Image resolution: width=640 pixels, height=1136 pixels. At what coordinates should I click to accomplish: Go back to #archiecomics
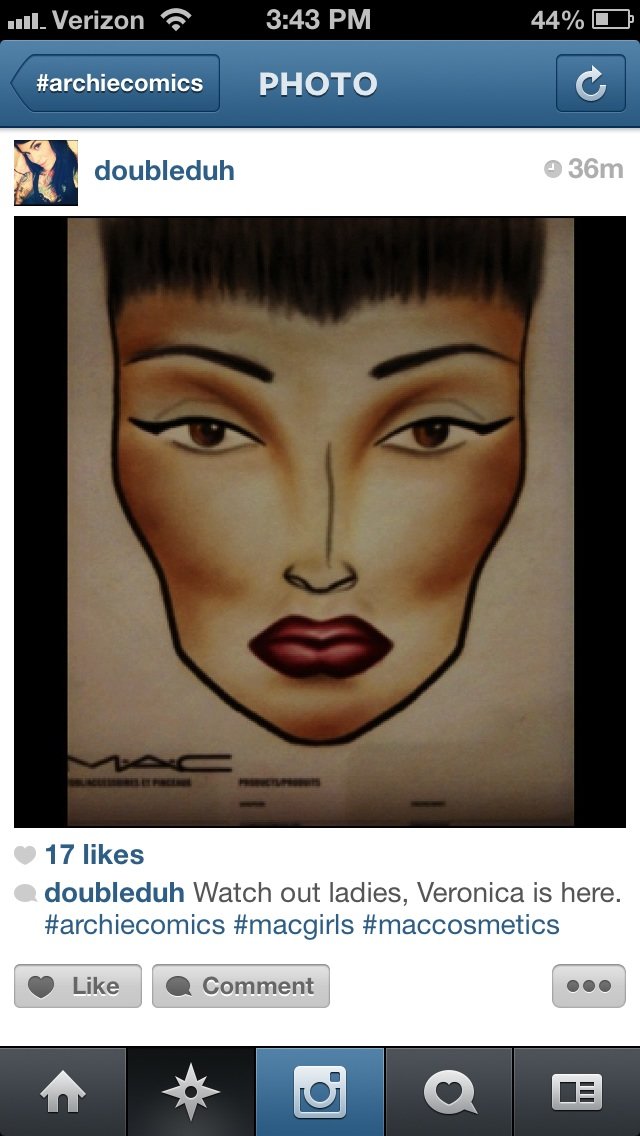[116, 84]
